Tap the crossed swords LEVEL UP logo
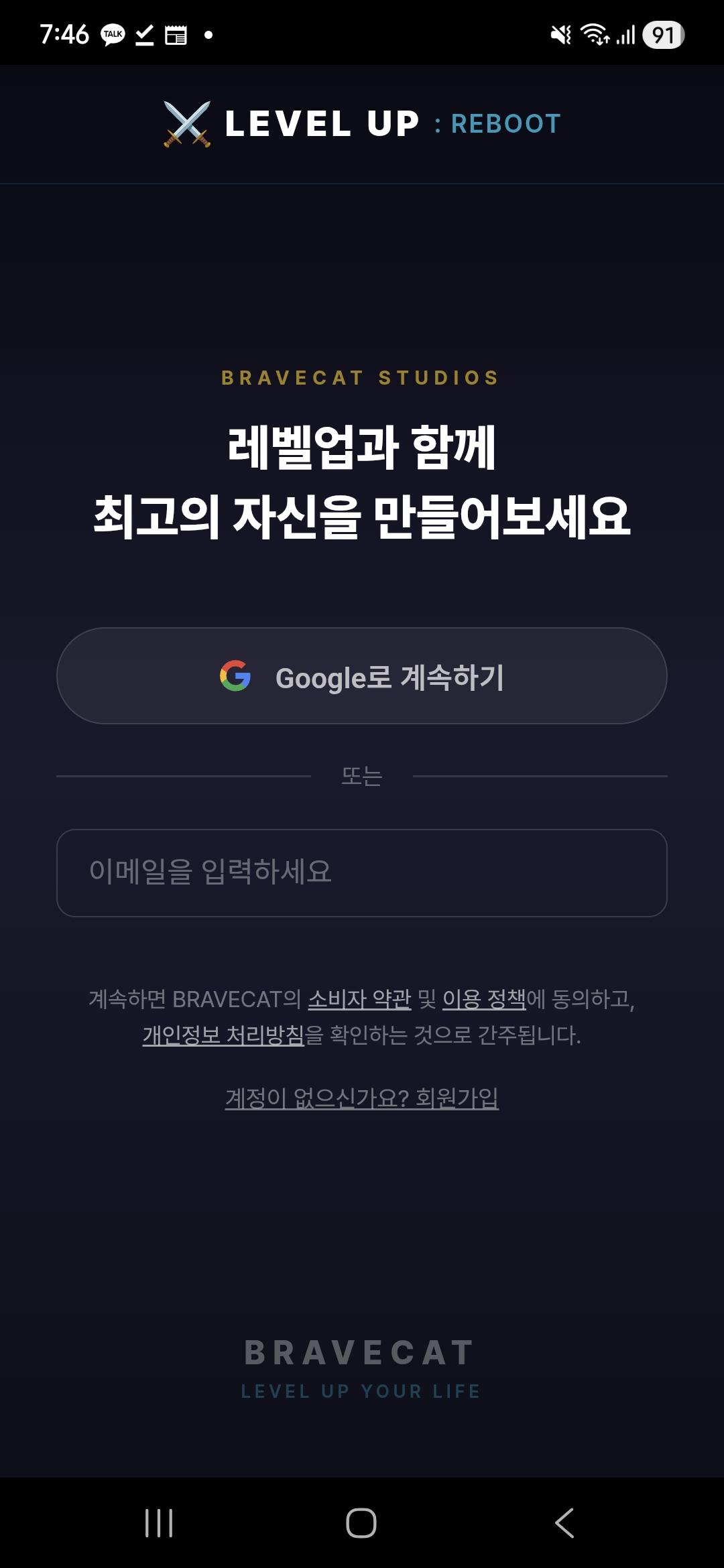Viewport: 724px width, 1568px height. 186,124
